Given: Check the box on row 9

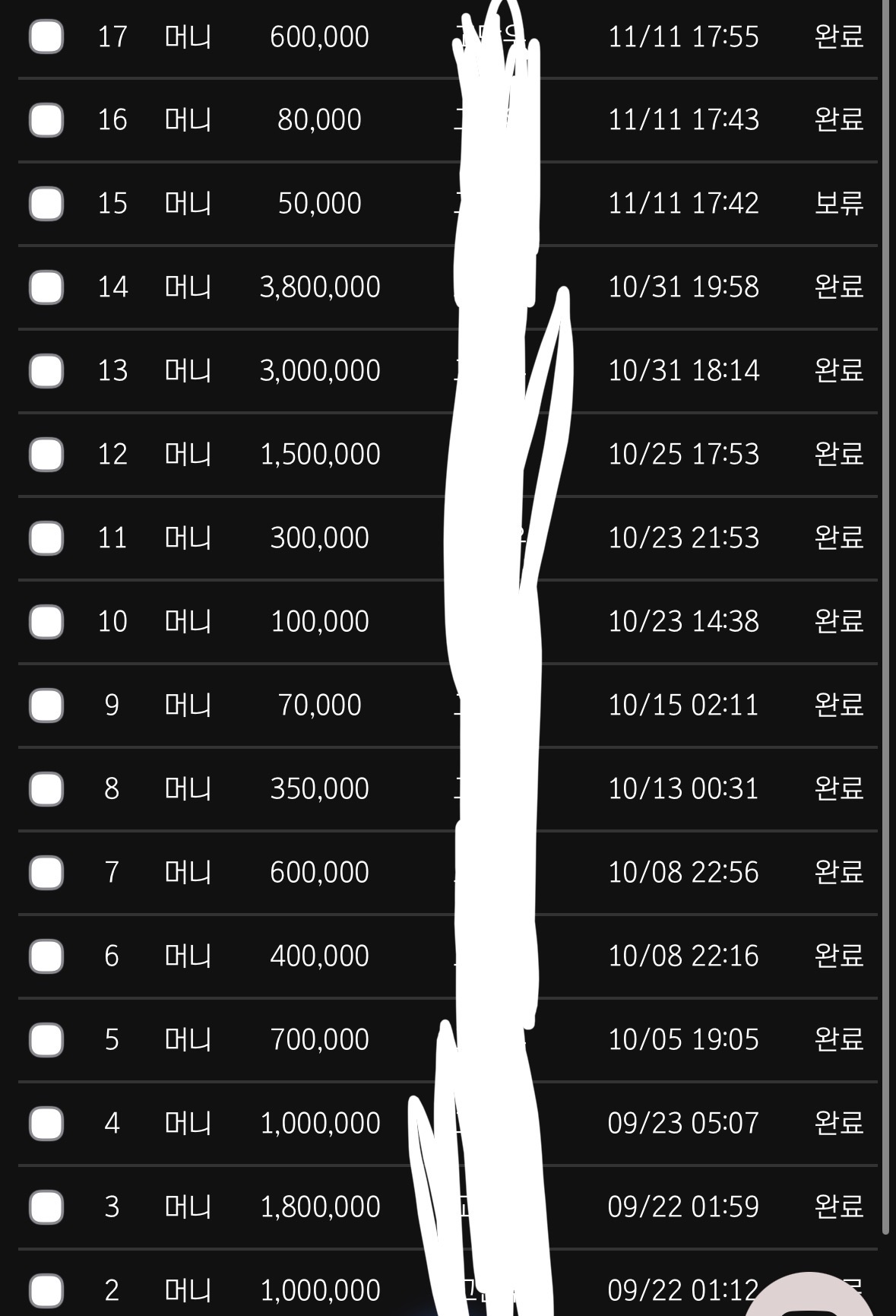Looking at the screenshot, I should pyautogui.click(x=46, y=706).
